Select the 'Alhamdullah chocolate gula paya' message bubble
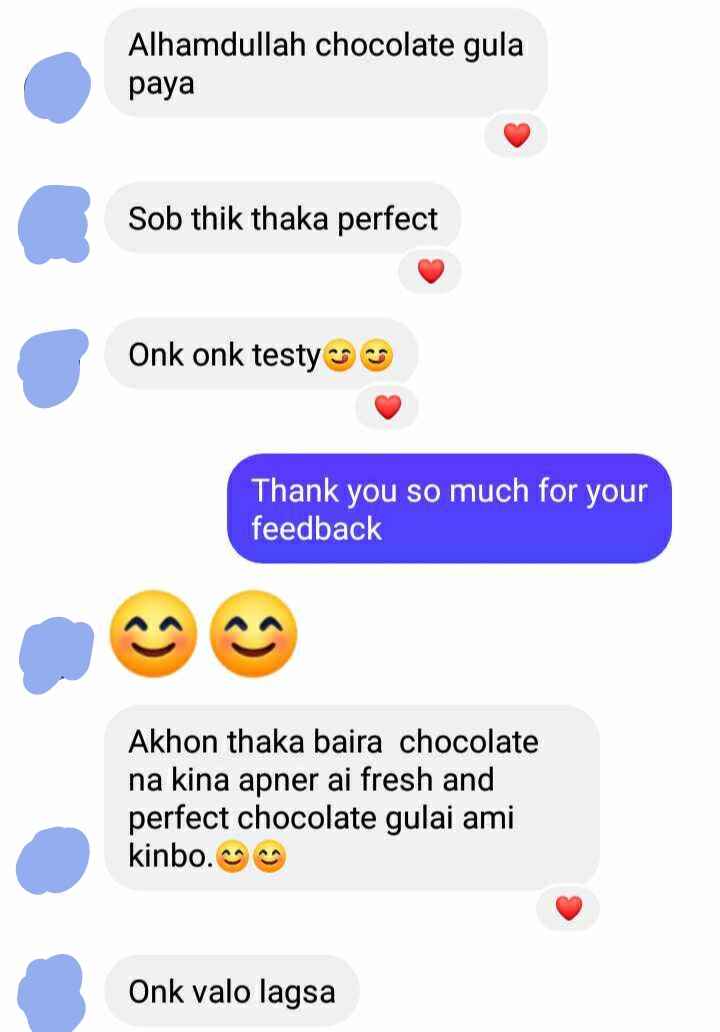 coord(330,65)
